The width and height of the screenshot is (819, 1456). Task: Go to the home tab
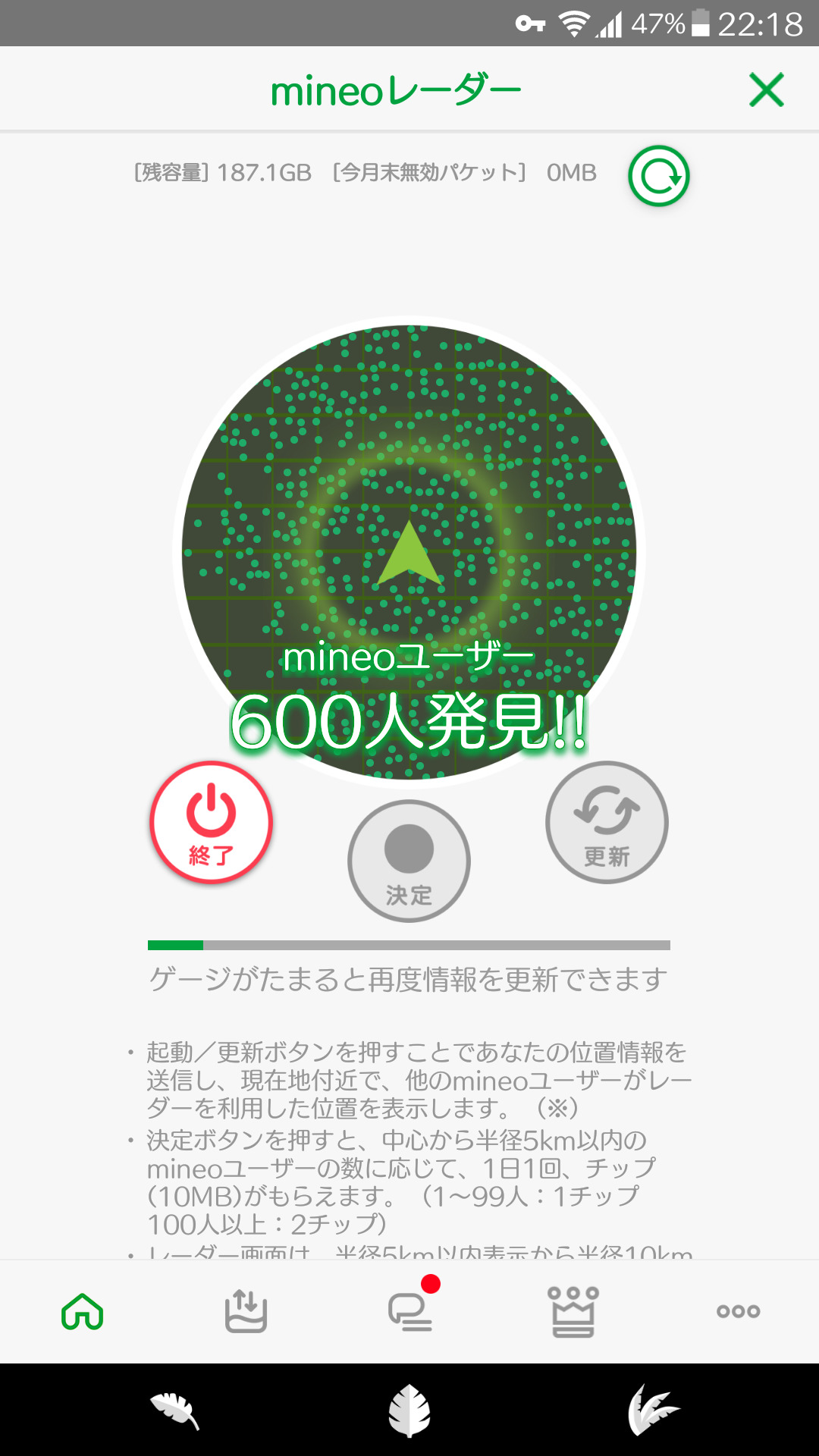(83, 1311)
